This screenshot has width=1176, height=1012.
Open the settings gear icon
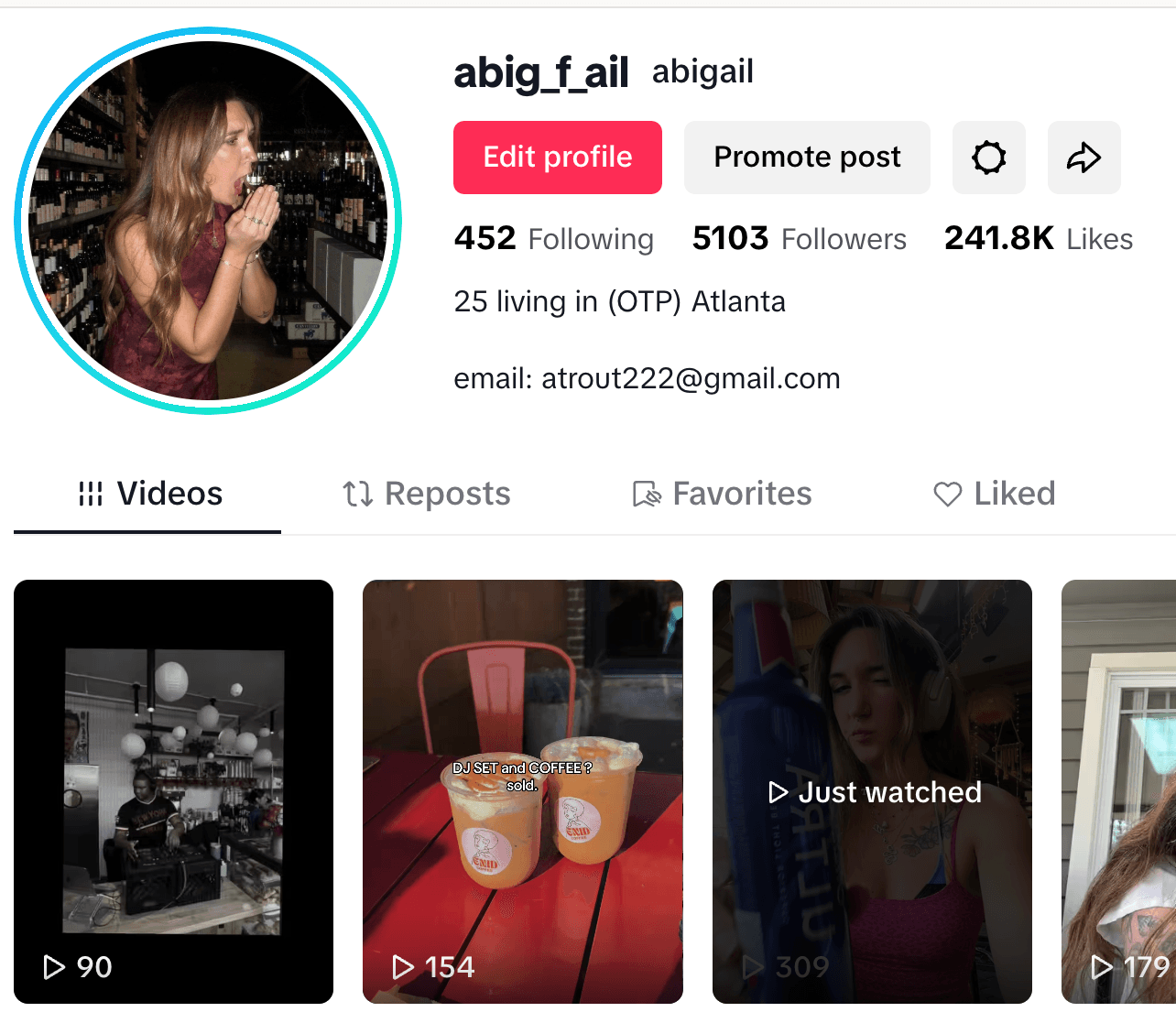[988, 158]
